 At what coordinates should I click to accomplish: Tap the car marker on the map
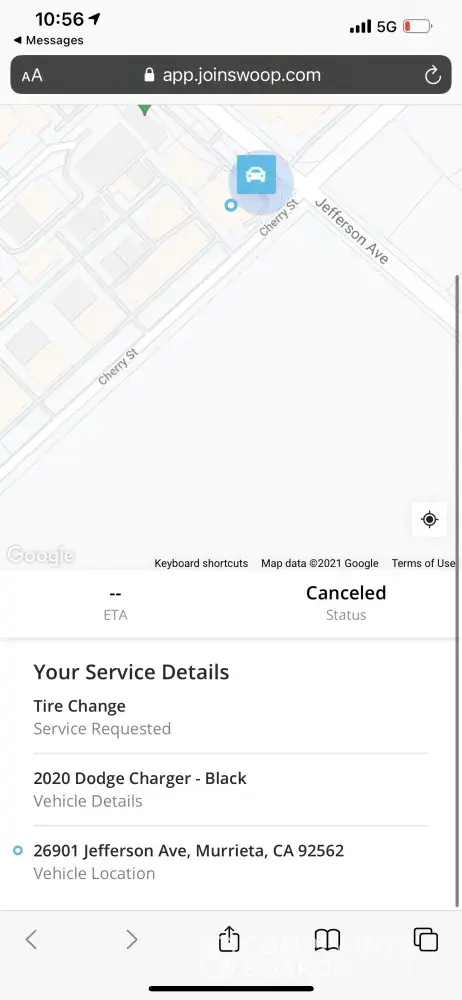pyautogui.click(x=257, y=174)
